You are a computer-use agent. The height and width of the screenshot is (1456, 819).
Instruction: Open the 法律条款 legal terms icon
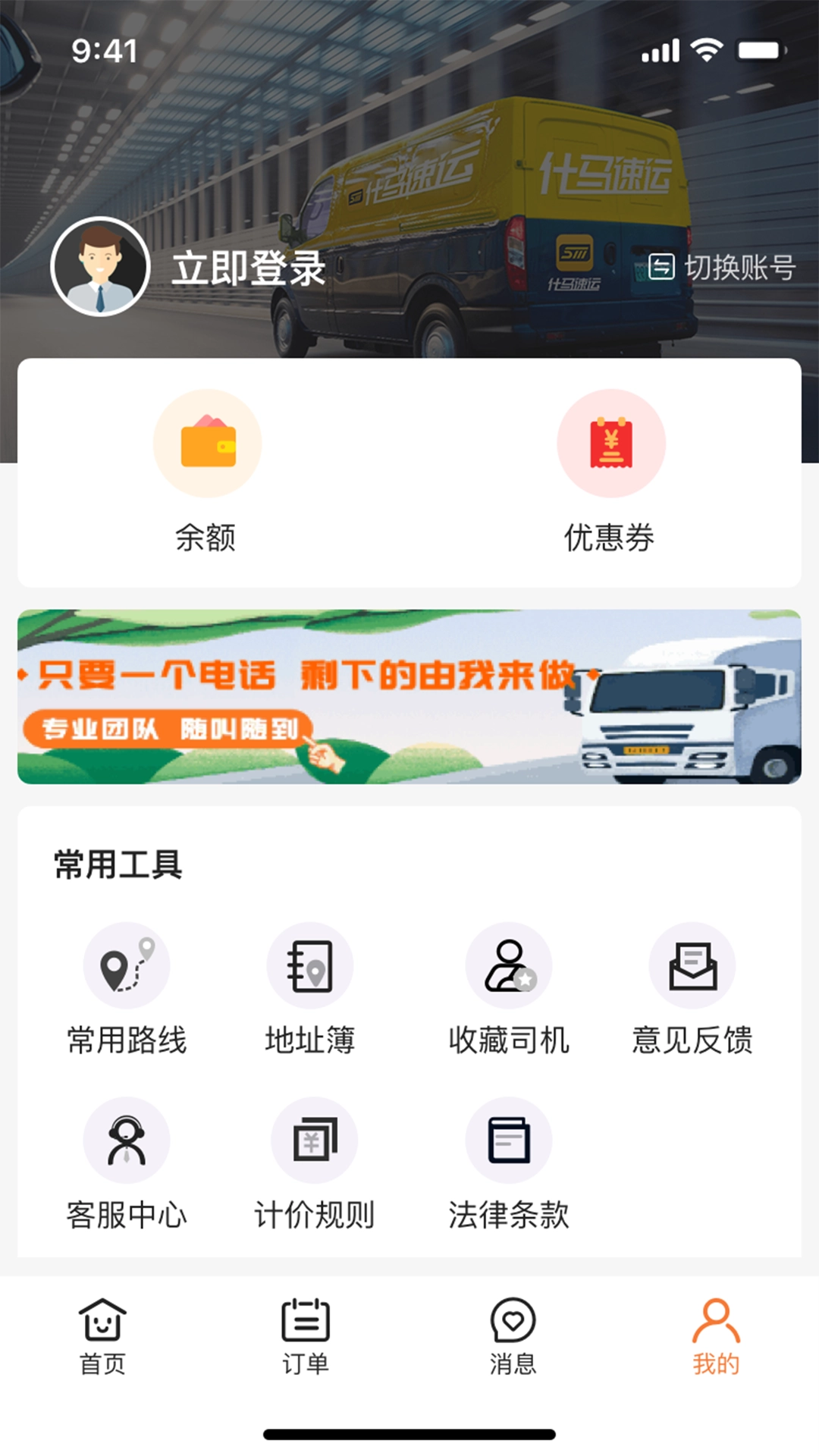[x=510, y=1141]
